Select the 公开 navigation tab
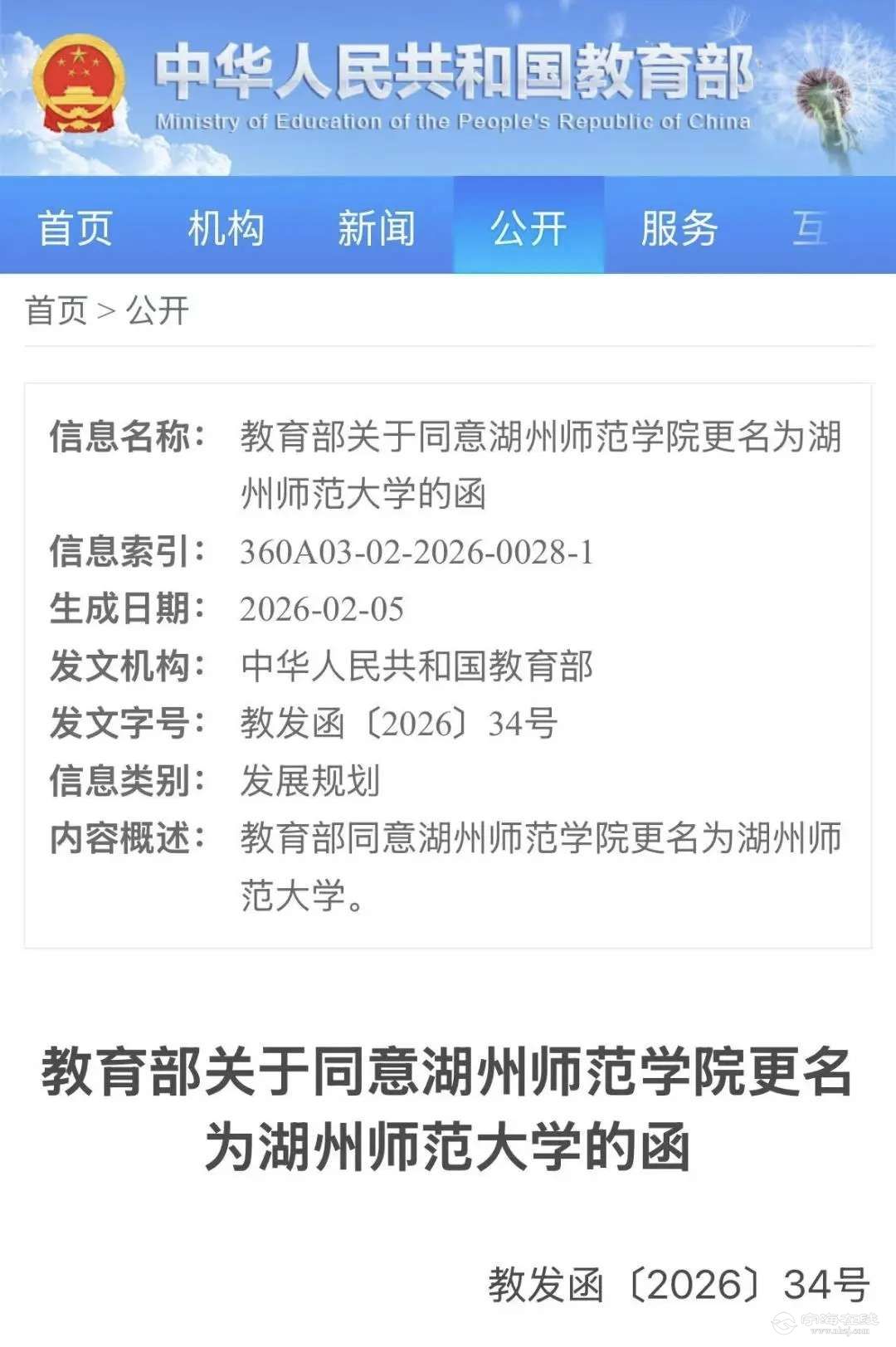The height and width of the screenshot is (1347, 896). click(528, 228)
